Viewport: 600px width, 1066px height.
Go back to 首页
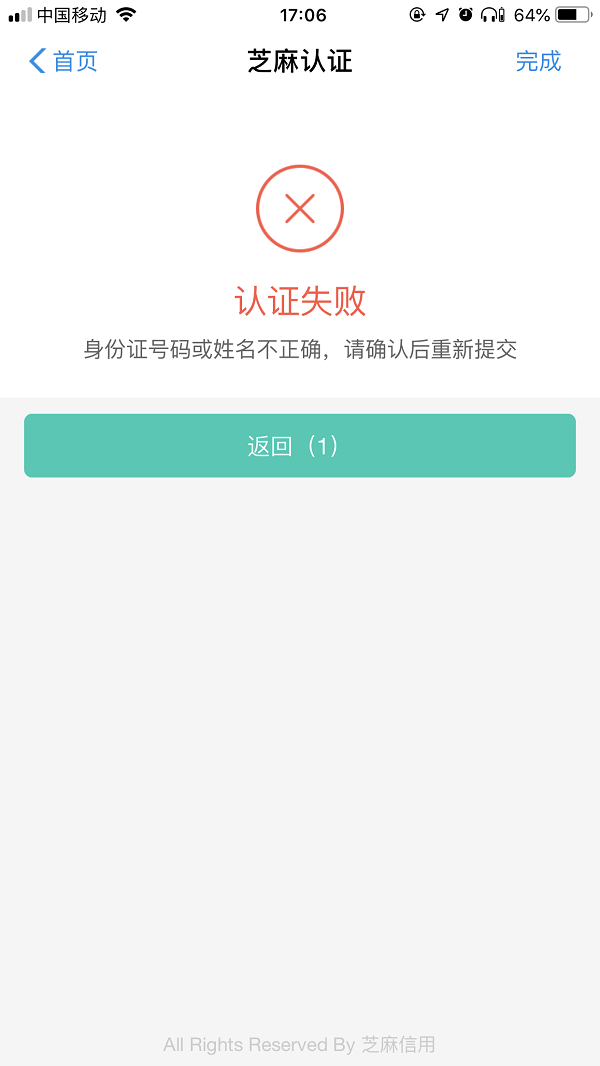[63, 61]
